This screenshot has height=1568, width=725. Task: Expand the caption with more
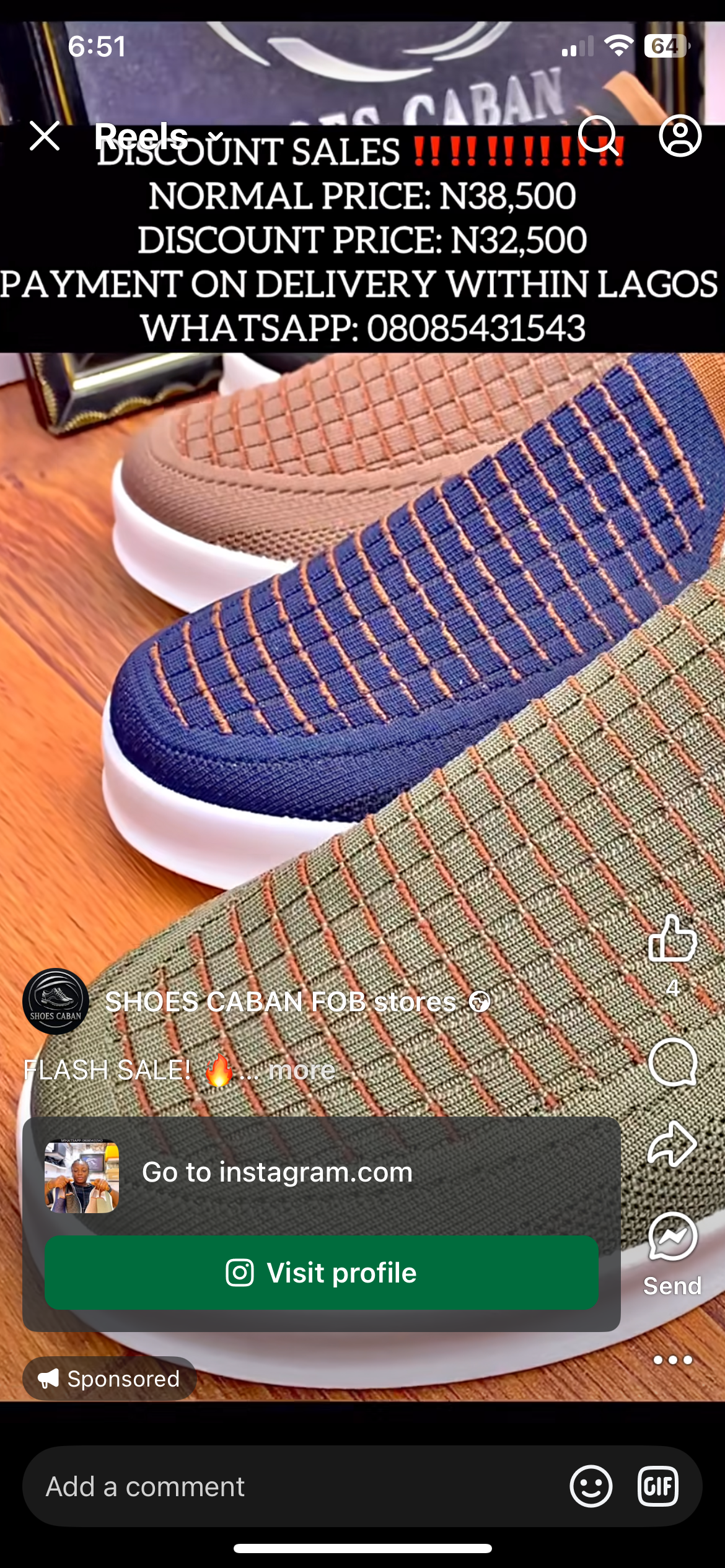tap(302, 1070)
